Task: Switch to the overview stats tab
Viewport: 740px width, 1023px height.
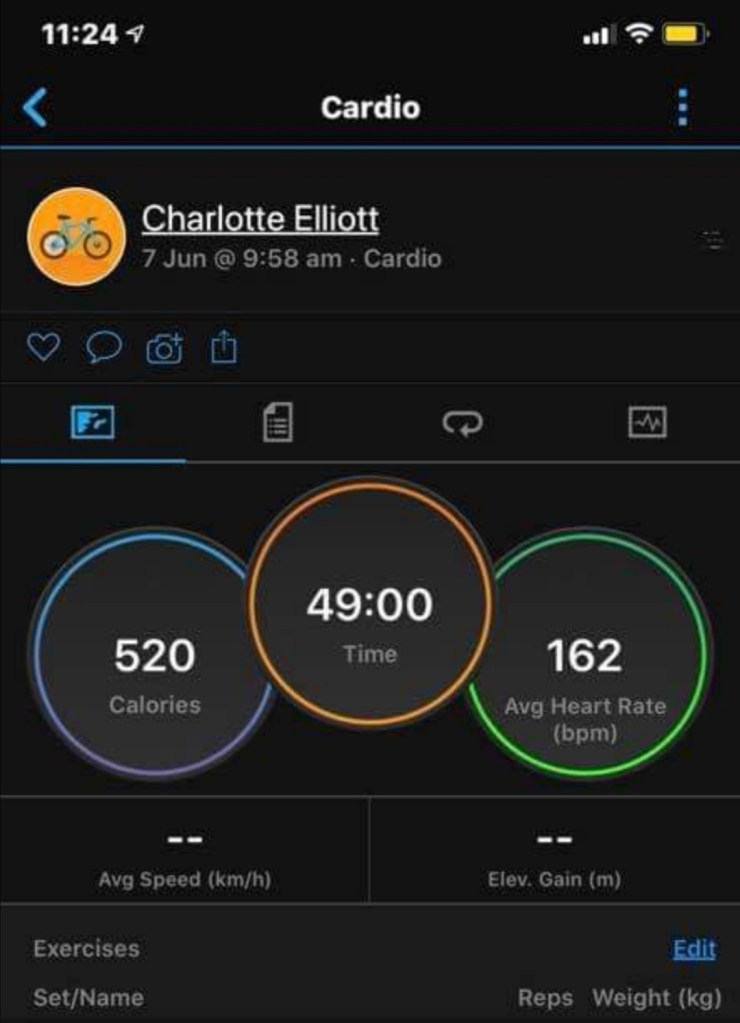Action: coord(92,423)
